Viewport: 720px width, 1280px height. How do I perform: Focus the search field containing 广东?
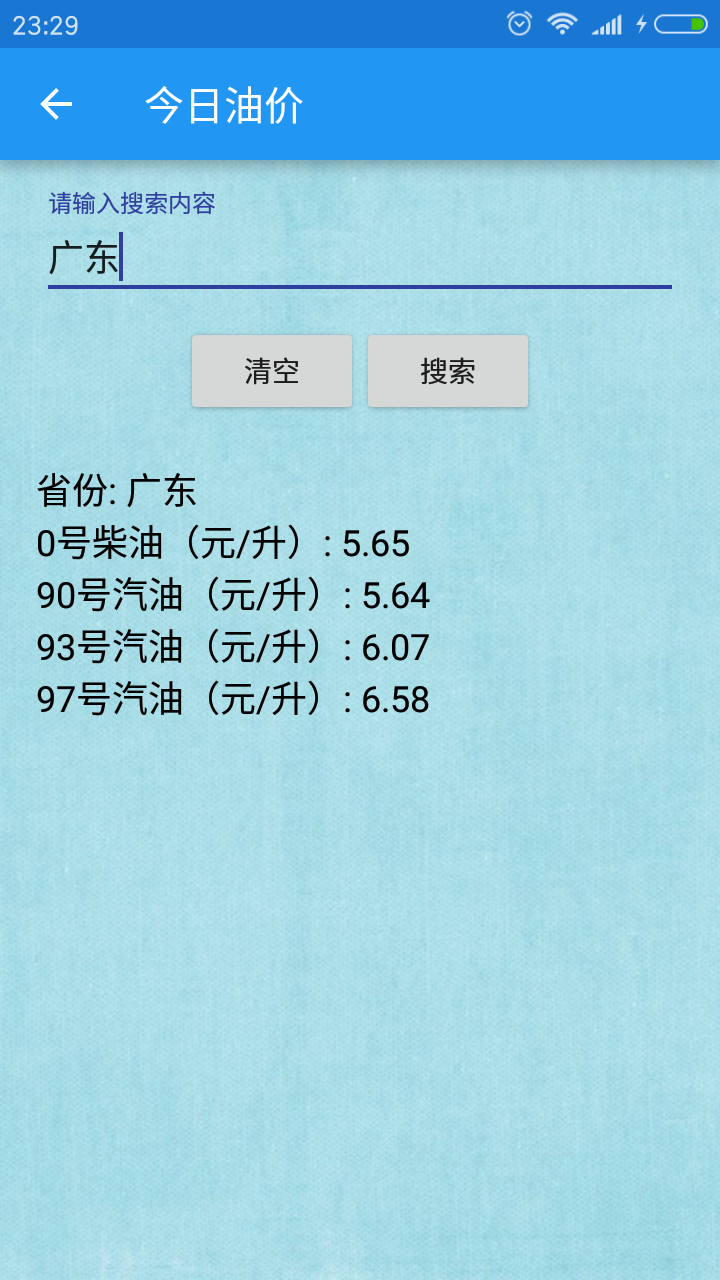(x=360, y=258)
